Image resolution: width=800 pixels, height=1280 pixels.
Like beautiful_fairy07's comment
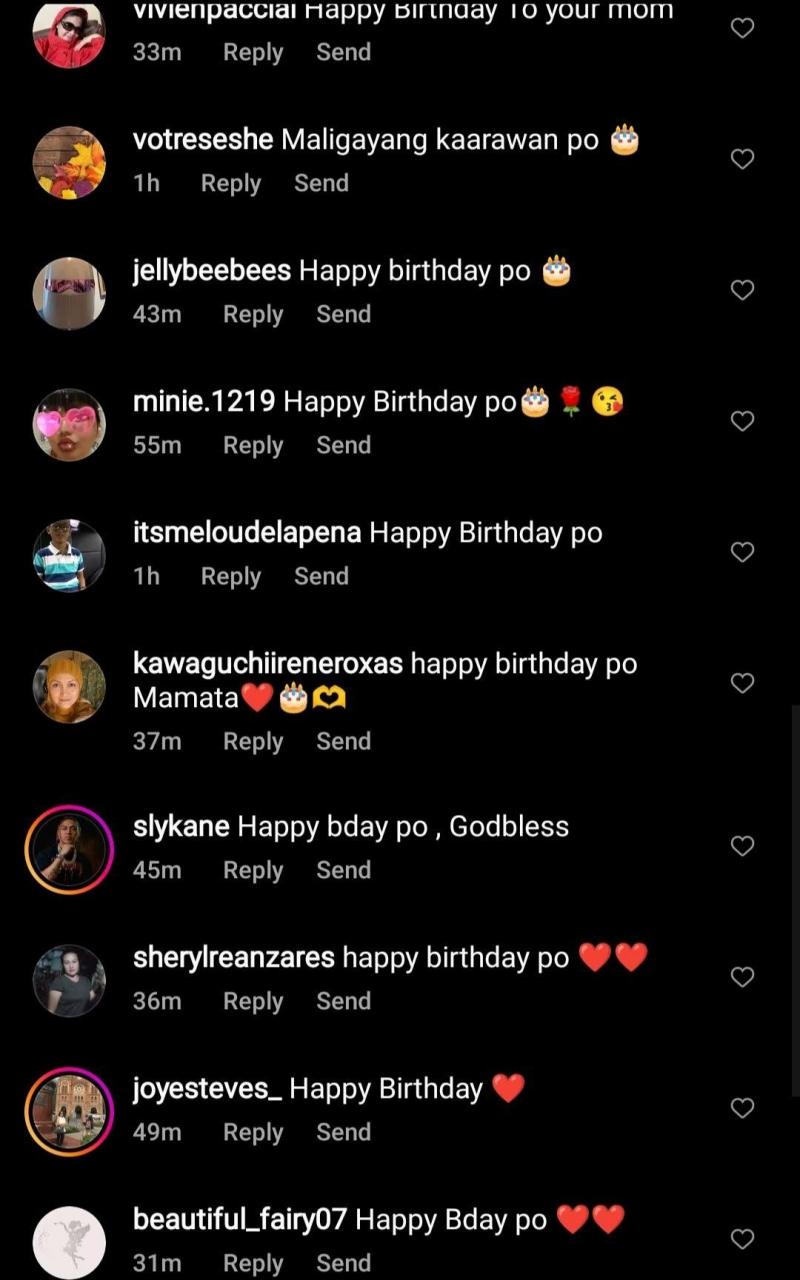[x=742, y=1239]
